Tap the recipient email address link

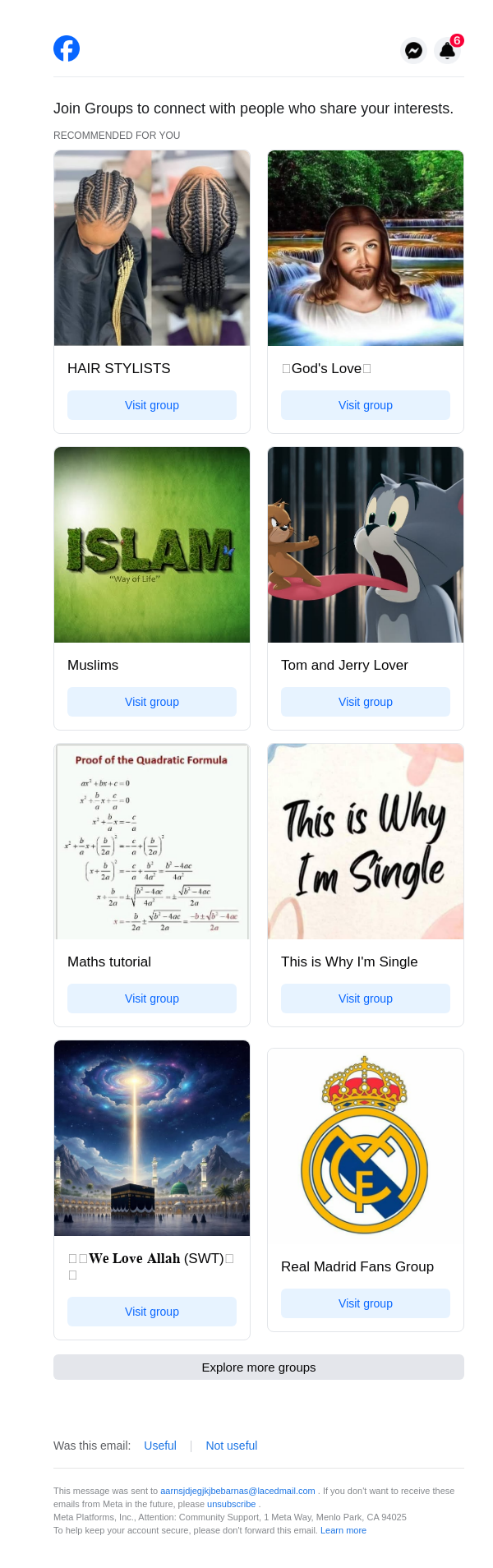237,1491
